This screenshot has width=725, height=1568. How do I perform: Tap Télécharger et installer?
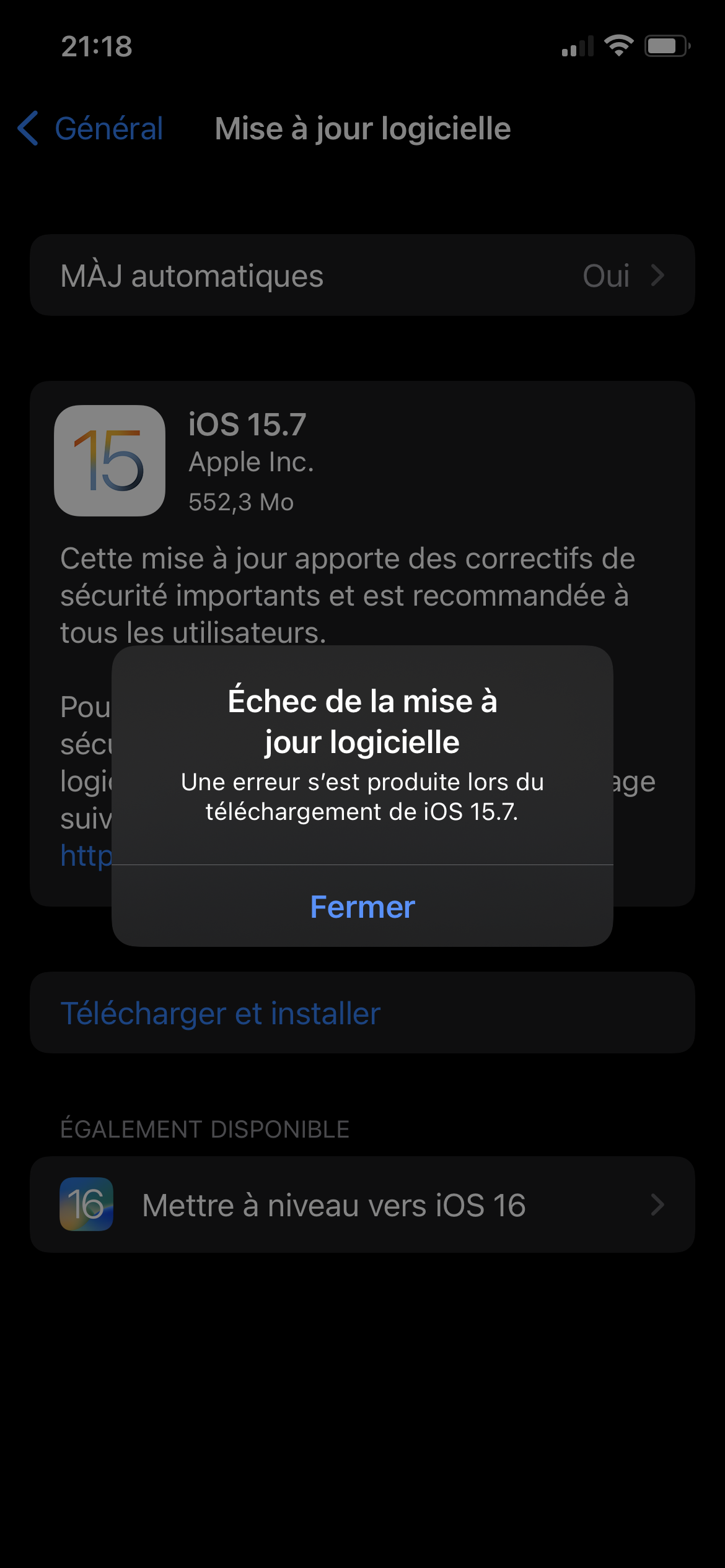221,1013
